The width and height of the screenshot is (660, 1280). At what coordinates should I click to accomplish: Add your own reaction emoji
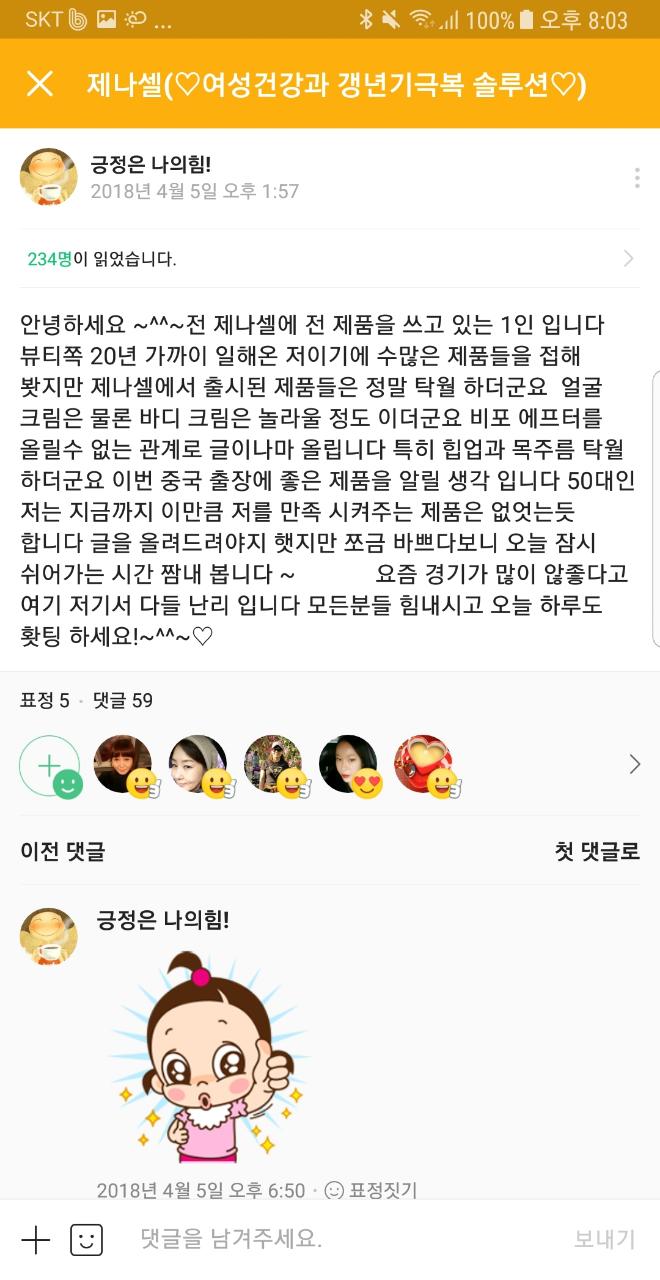pos(49,766)
